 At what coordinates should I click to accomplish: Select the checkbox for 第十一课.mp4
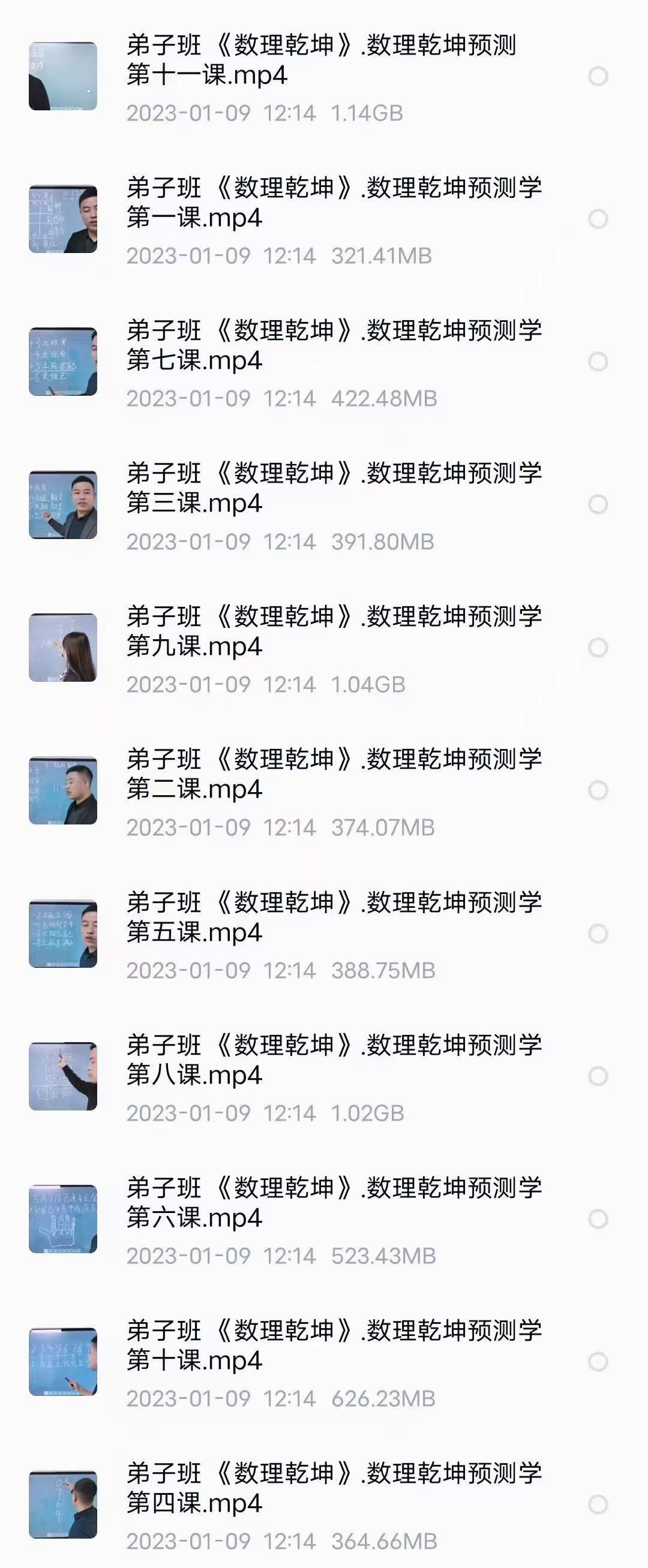(x=598, y=76)
